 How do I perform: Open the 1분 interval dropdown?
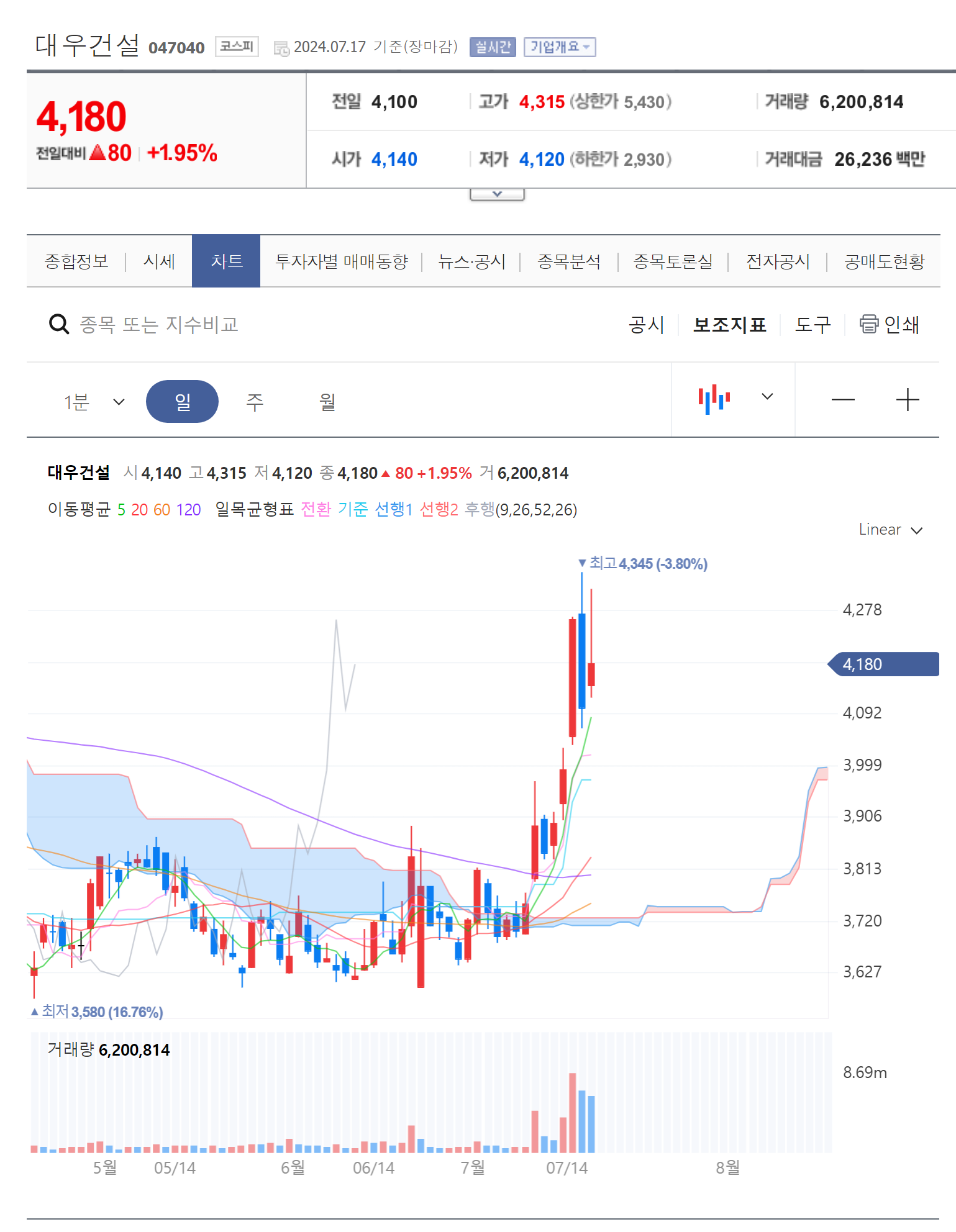(x=93, y=401)
